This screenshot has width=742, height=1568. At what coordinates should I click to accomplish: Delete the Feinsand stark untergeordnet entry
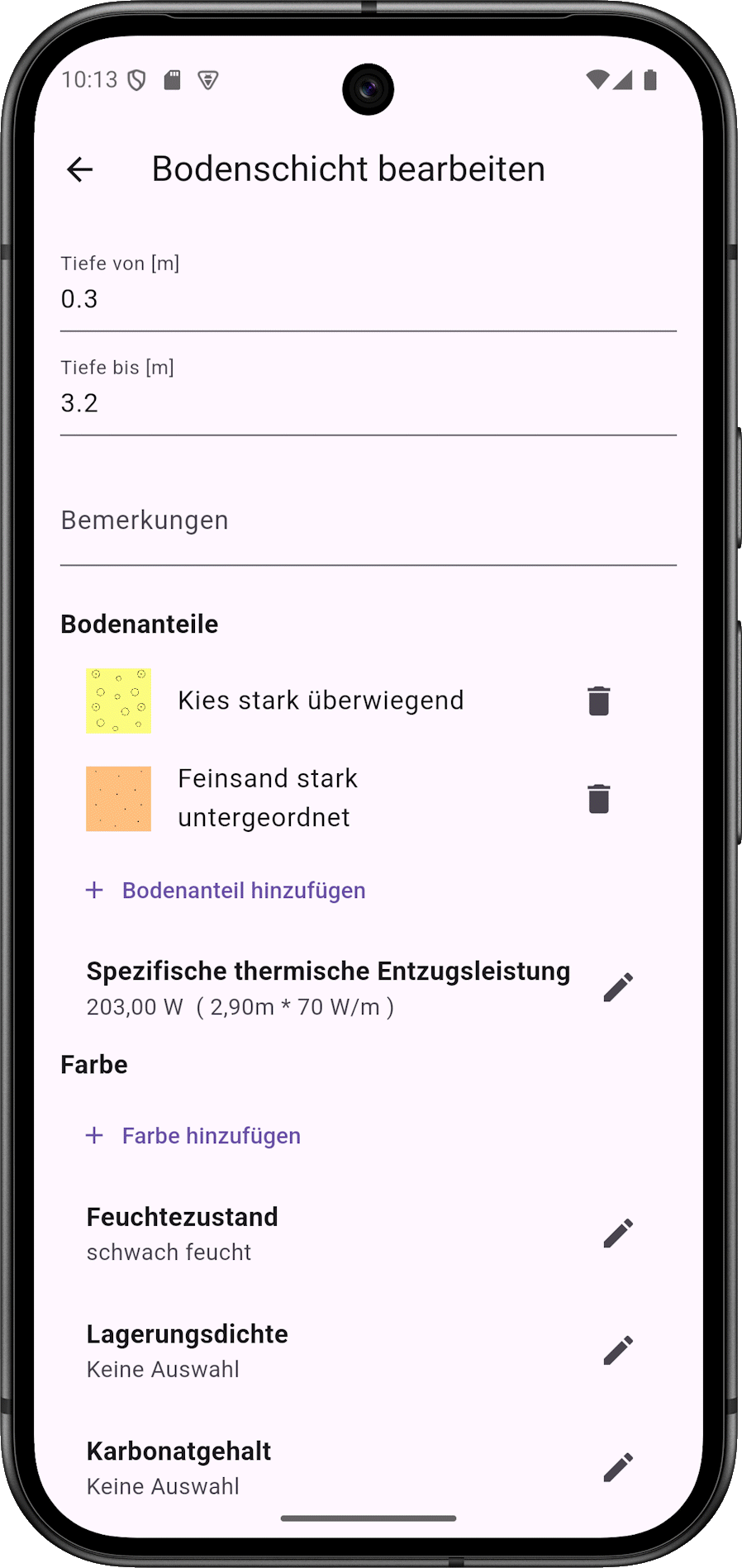coord(598,799)
